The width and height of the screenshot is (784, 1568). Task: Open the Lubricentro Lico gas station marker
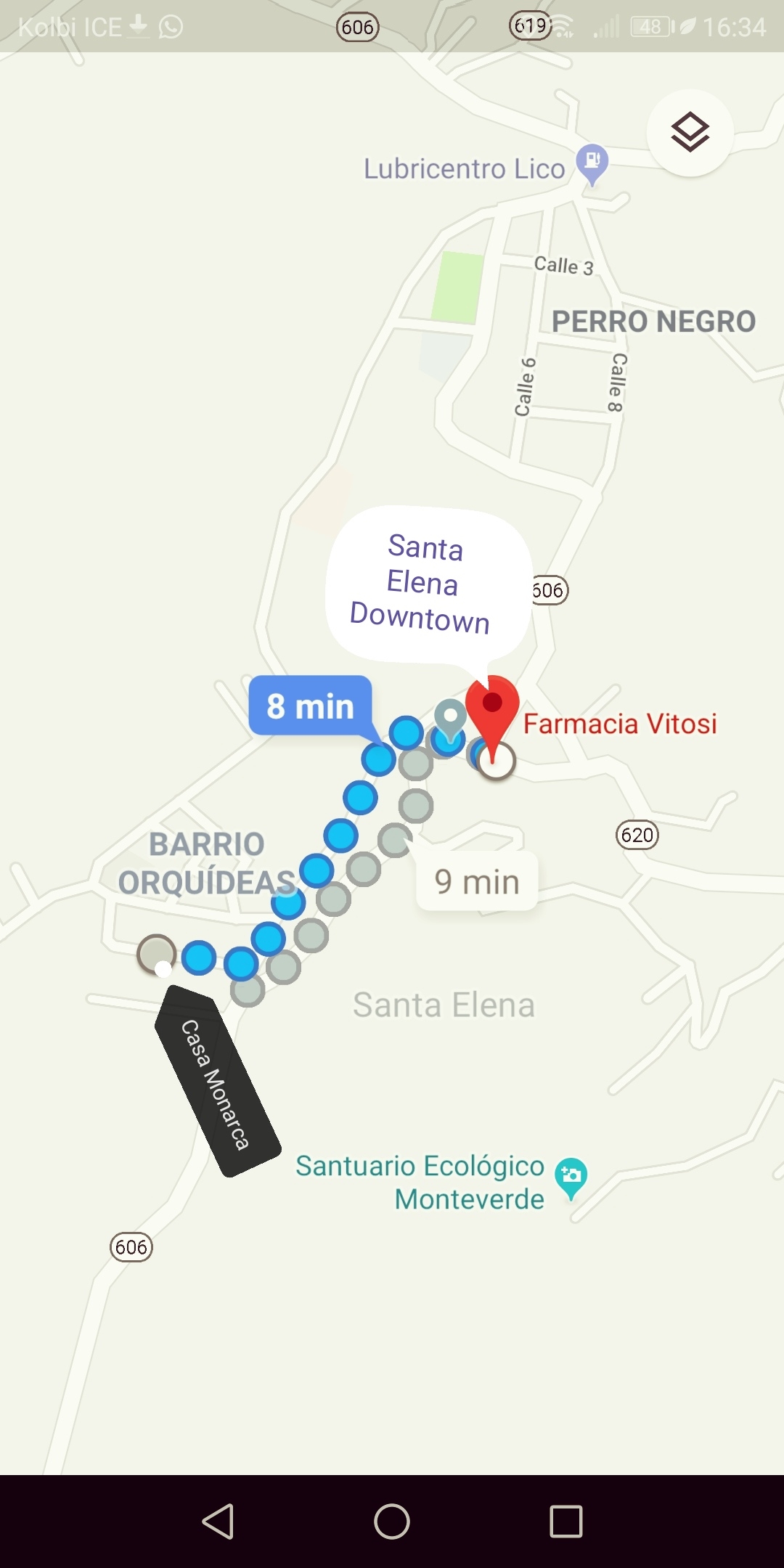[592, 165]
